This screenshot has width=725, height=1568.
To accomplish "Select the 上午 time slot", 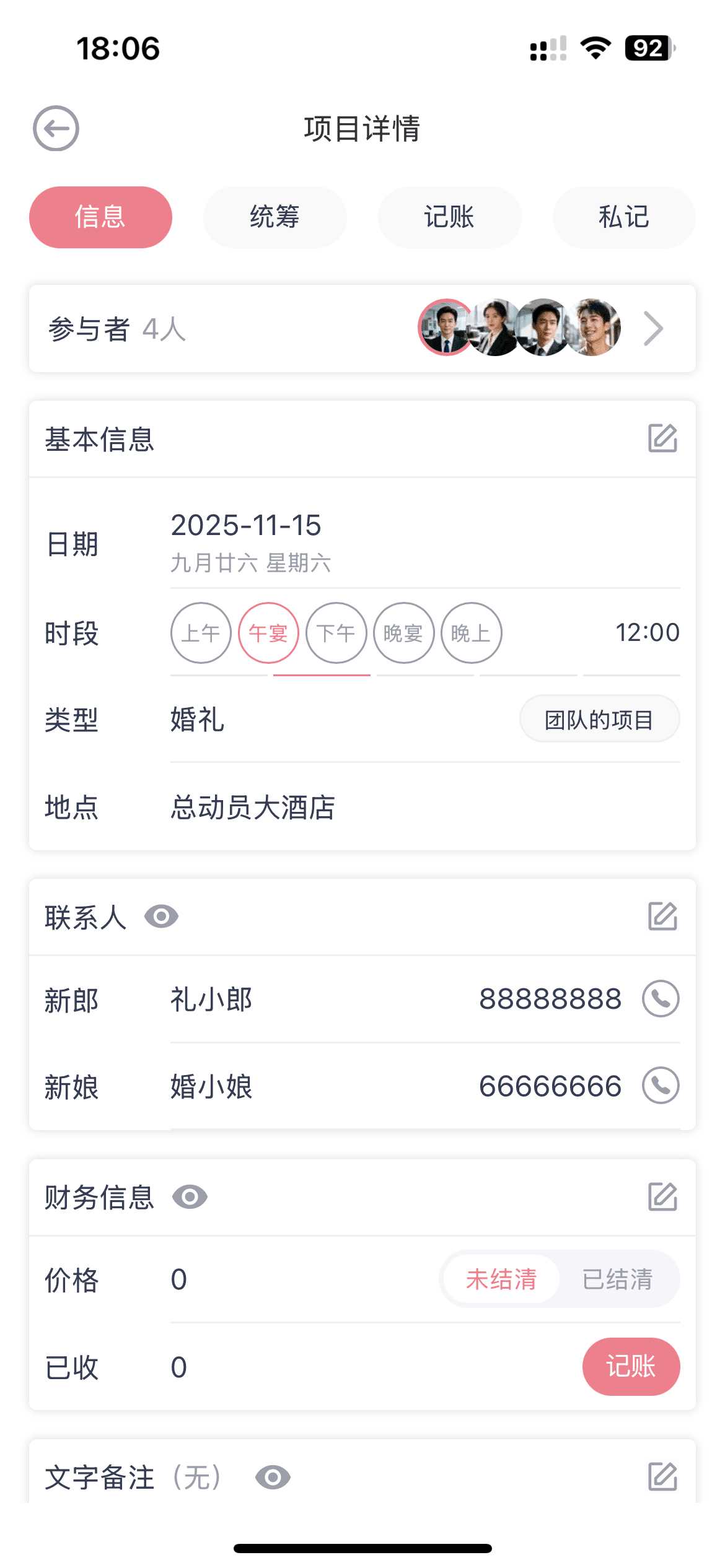I will (x=201, y=633).
